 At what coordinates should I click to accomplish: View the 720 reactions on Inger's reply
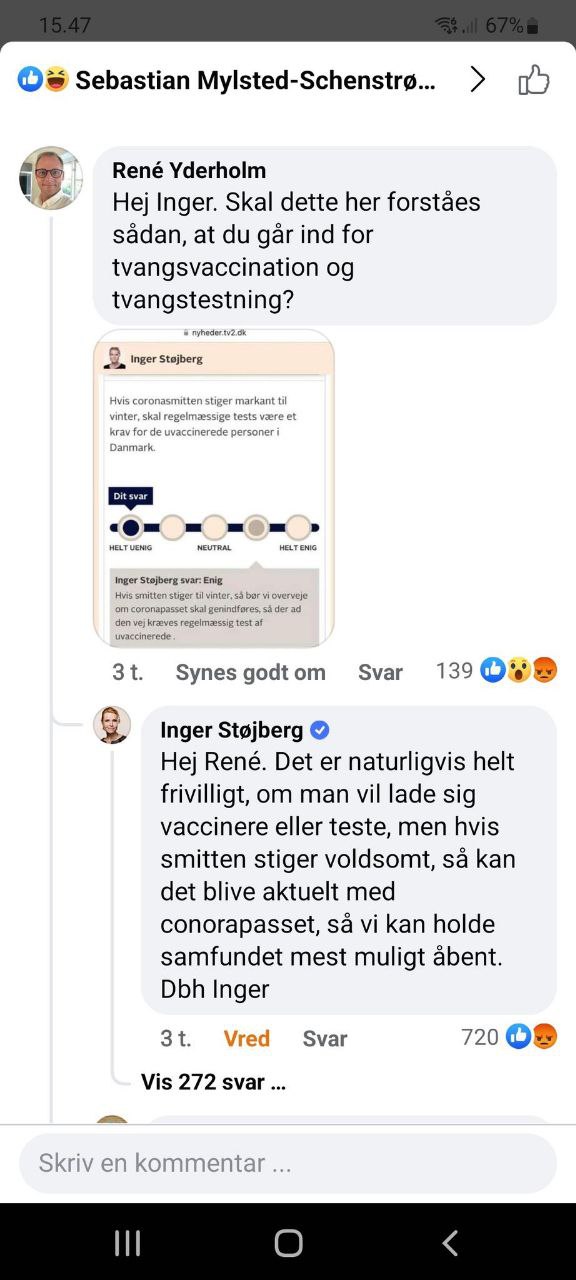pos(509,1037)
